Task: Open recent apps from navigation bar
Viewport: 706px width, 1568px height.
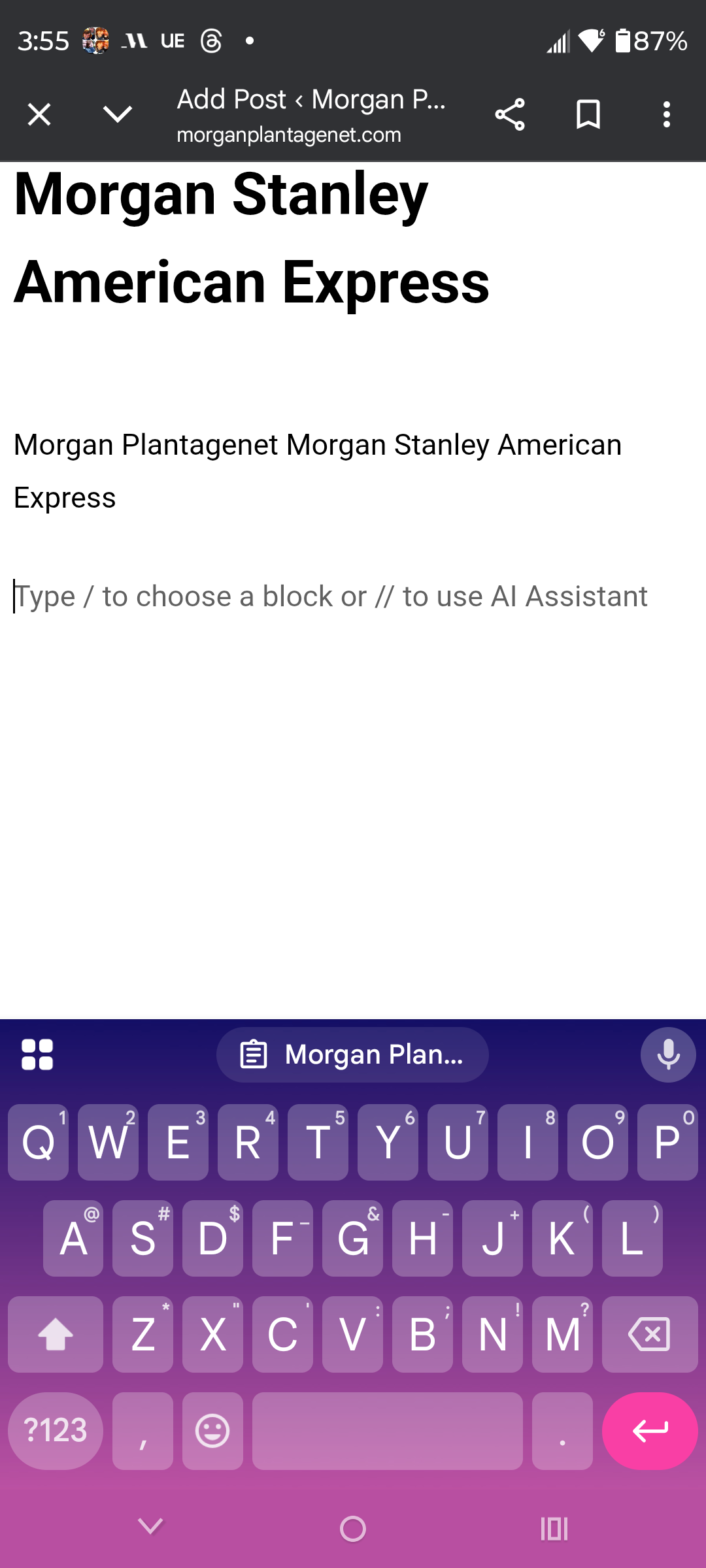Action: [552, 1528]
